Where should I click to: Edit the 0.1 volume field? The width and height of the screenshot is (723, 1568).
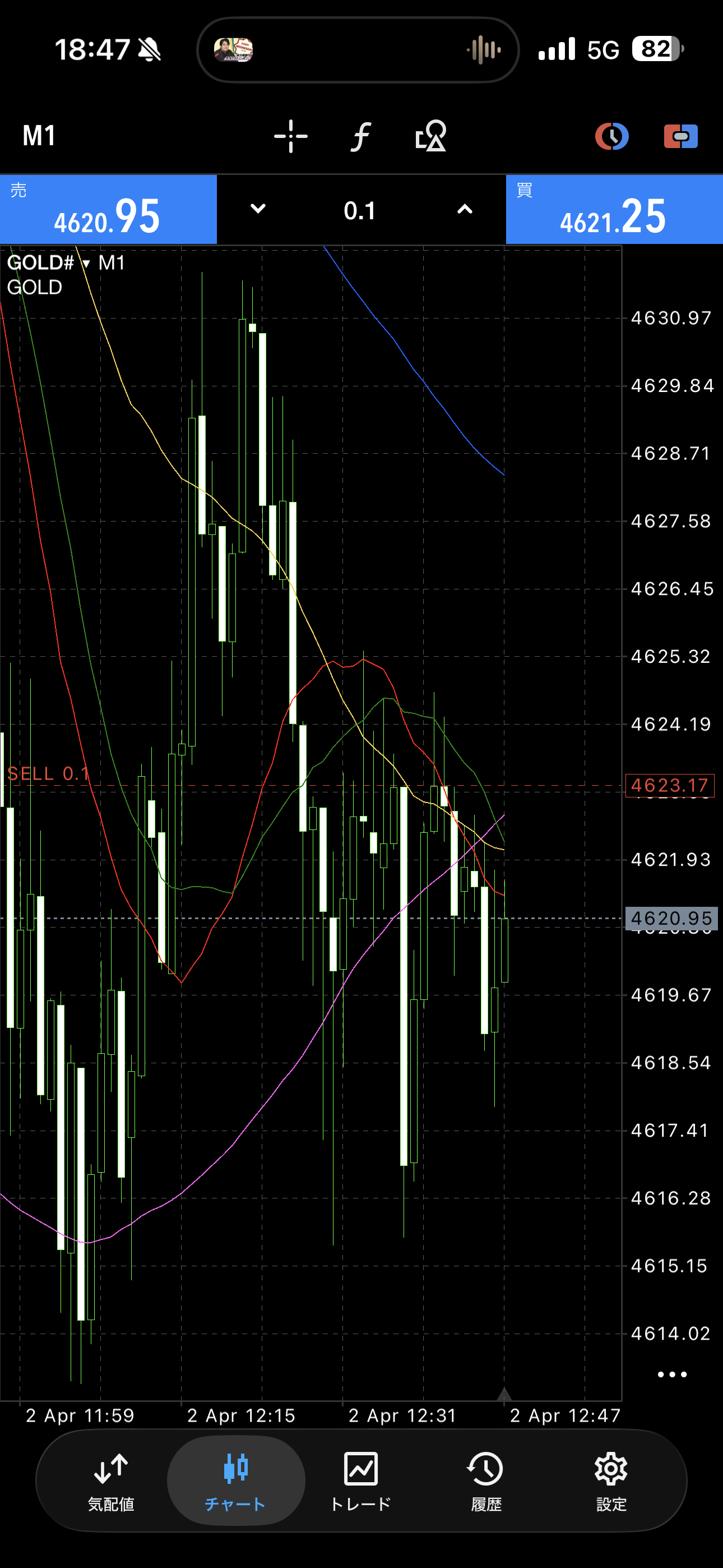(x=360, y=211)
